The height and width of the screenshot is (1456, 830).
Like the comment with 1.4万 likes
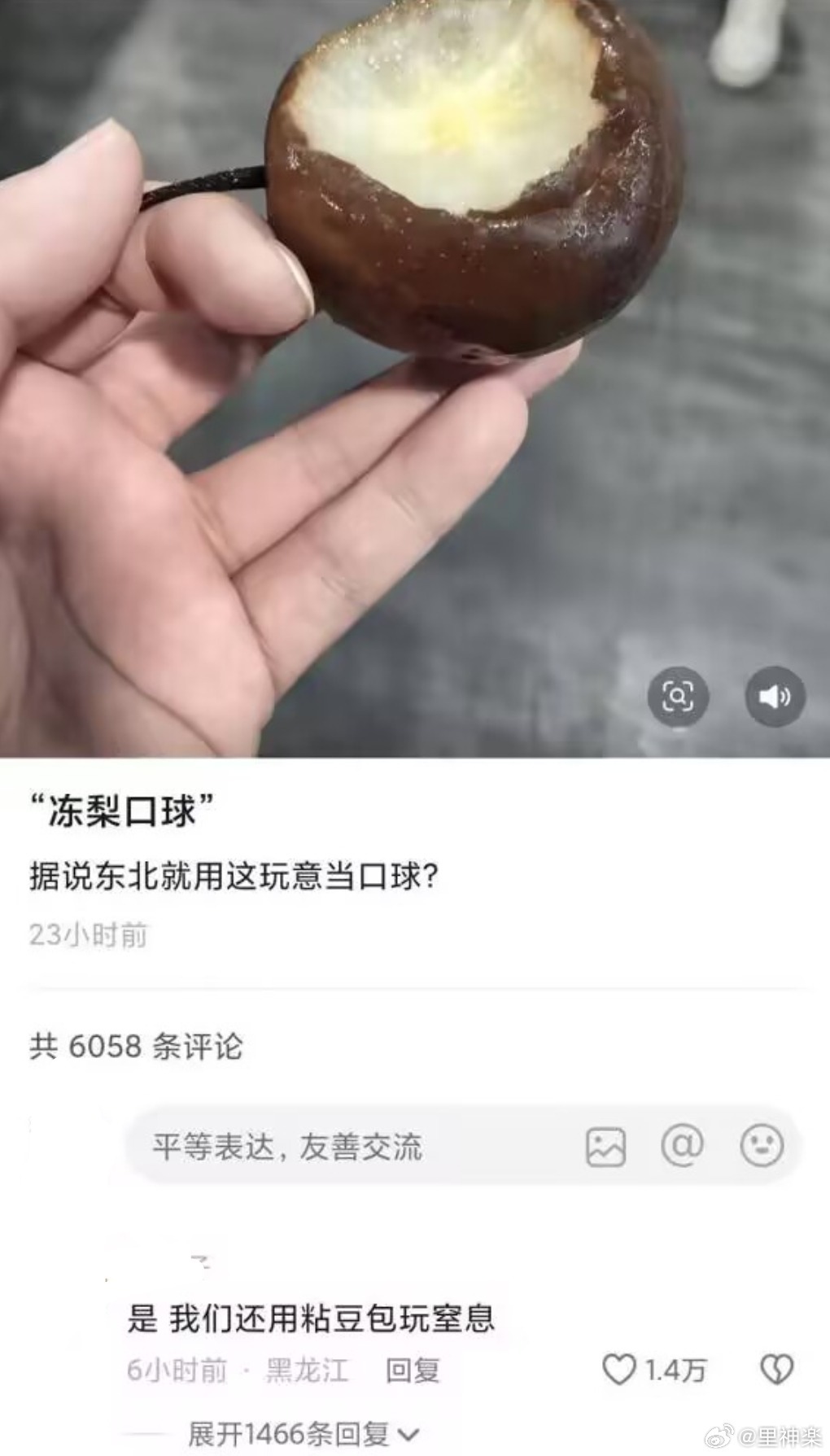point(619,1370)
